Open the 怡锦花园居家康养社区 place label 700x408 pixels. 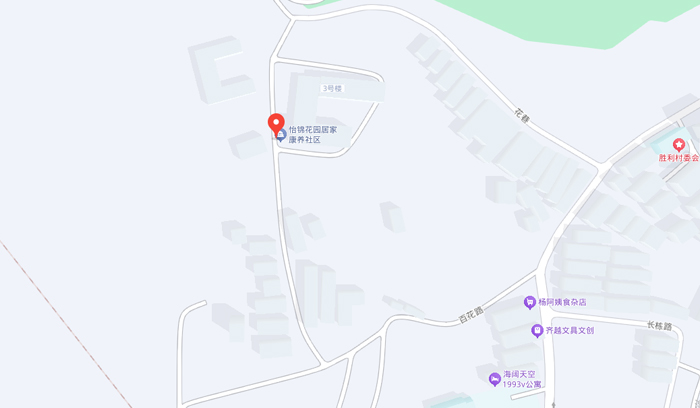312,135
